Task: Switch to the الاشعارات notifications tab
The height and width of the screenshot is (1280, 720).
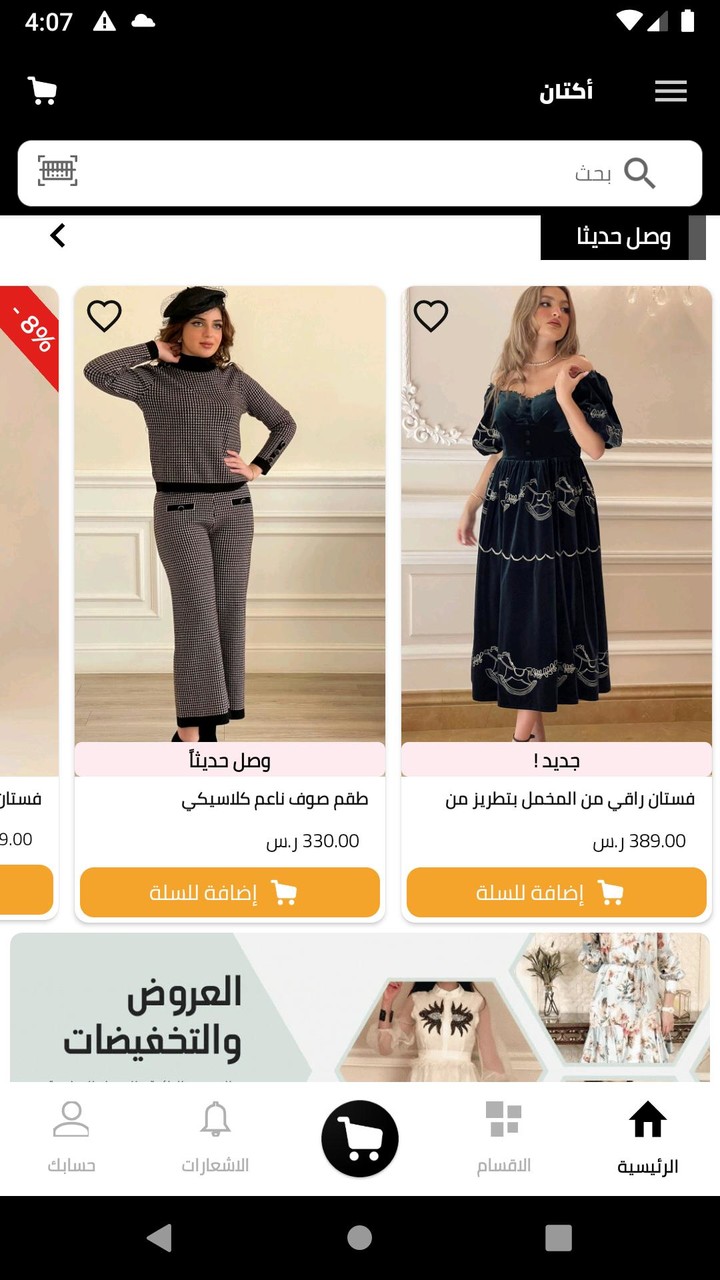Action: click(x=215, y=1138)
